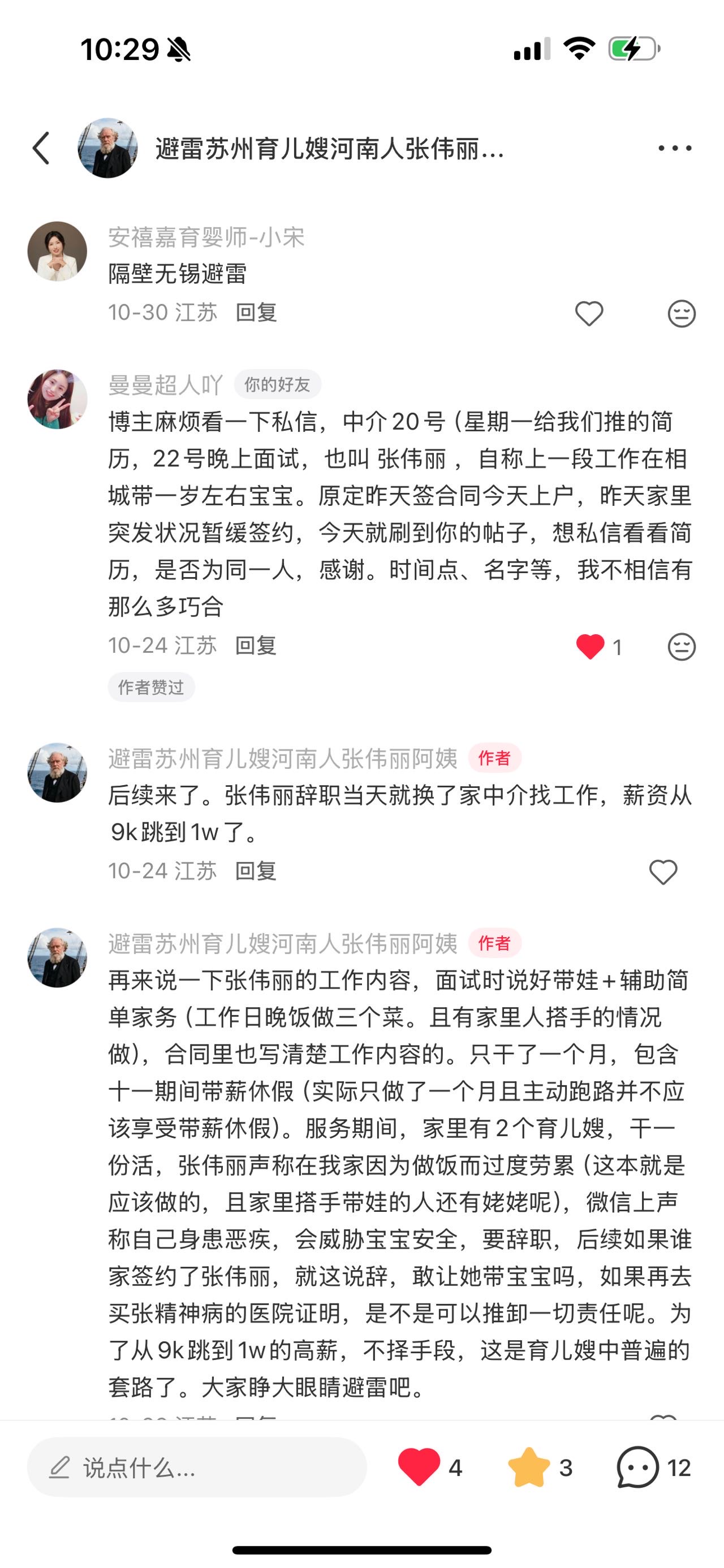Open the three-dot overflow menu

point(675,148)
